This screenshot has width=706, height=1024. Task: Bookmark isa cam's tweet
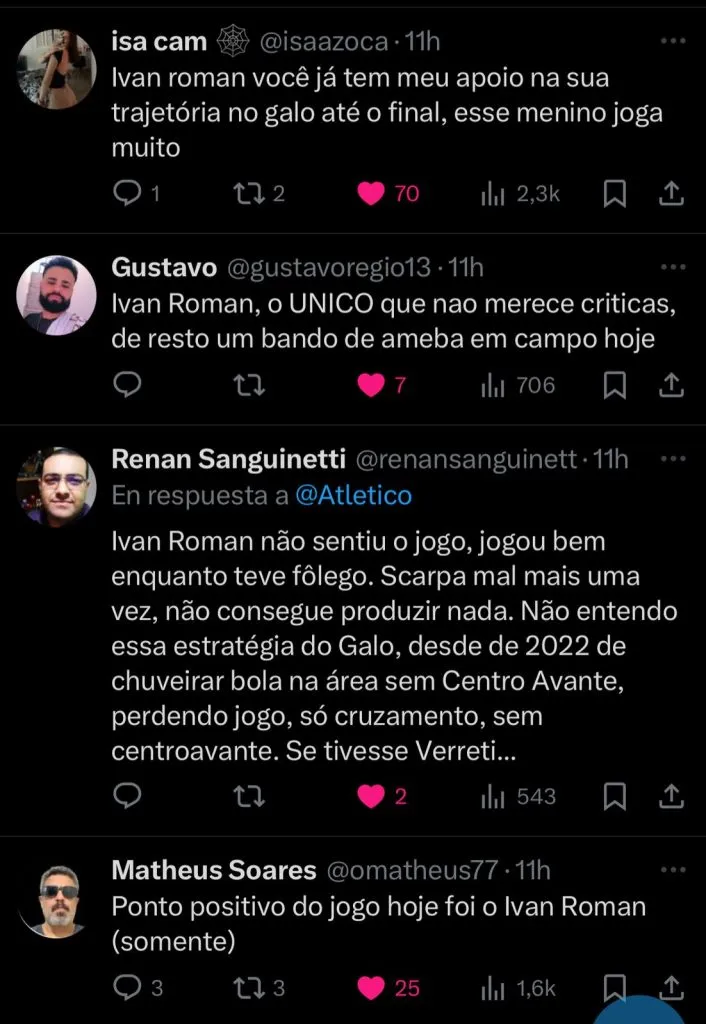click(x=616, y=194)
